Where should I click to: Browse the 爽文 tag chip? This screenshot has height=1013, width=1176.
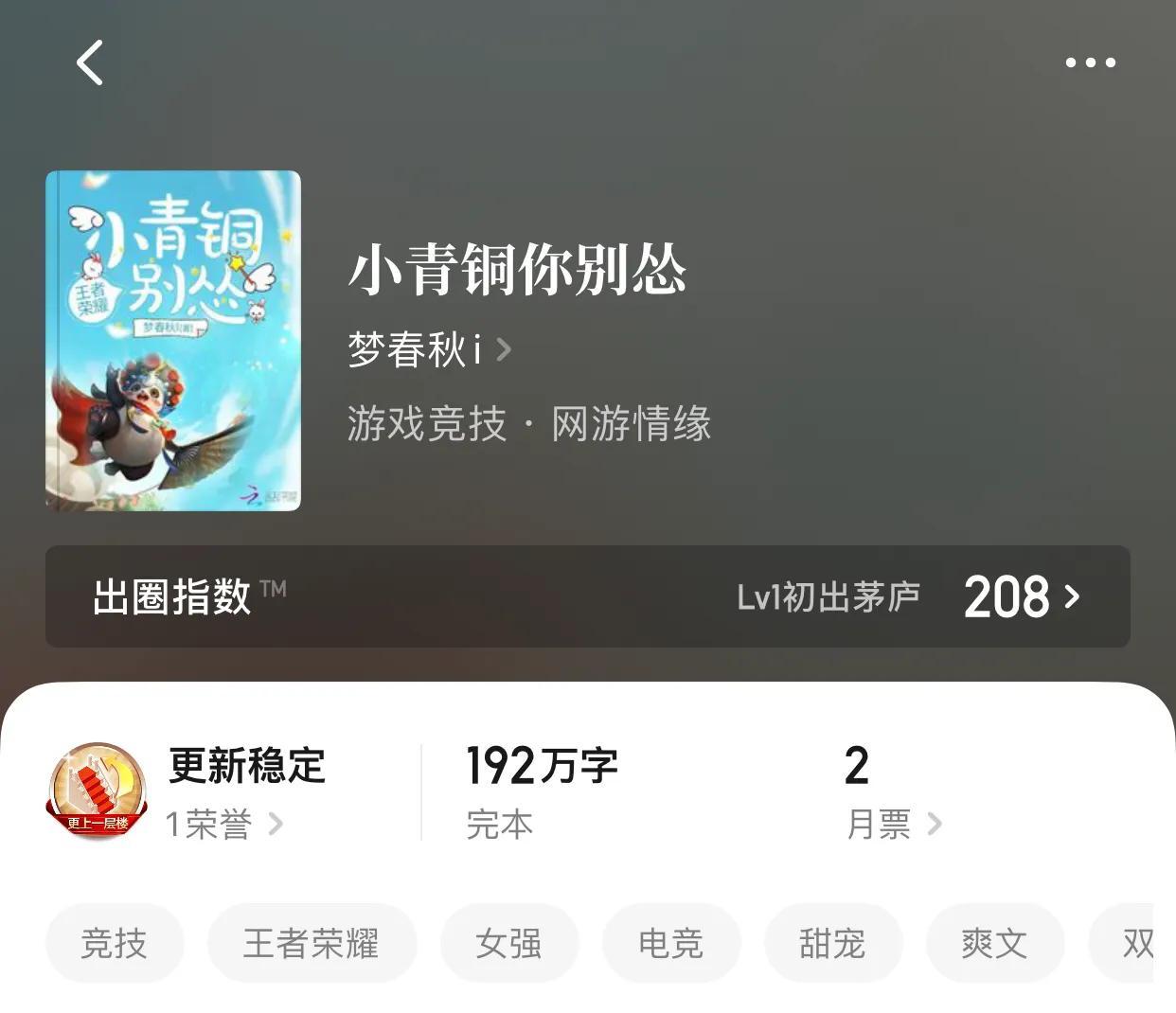pyautogui.click(x=994, y=943)
